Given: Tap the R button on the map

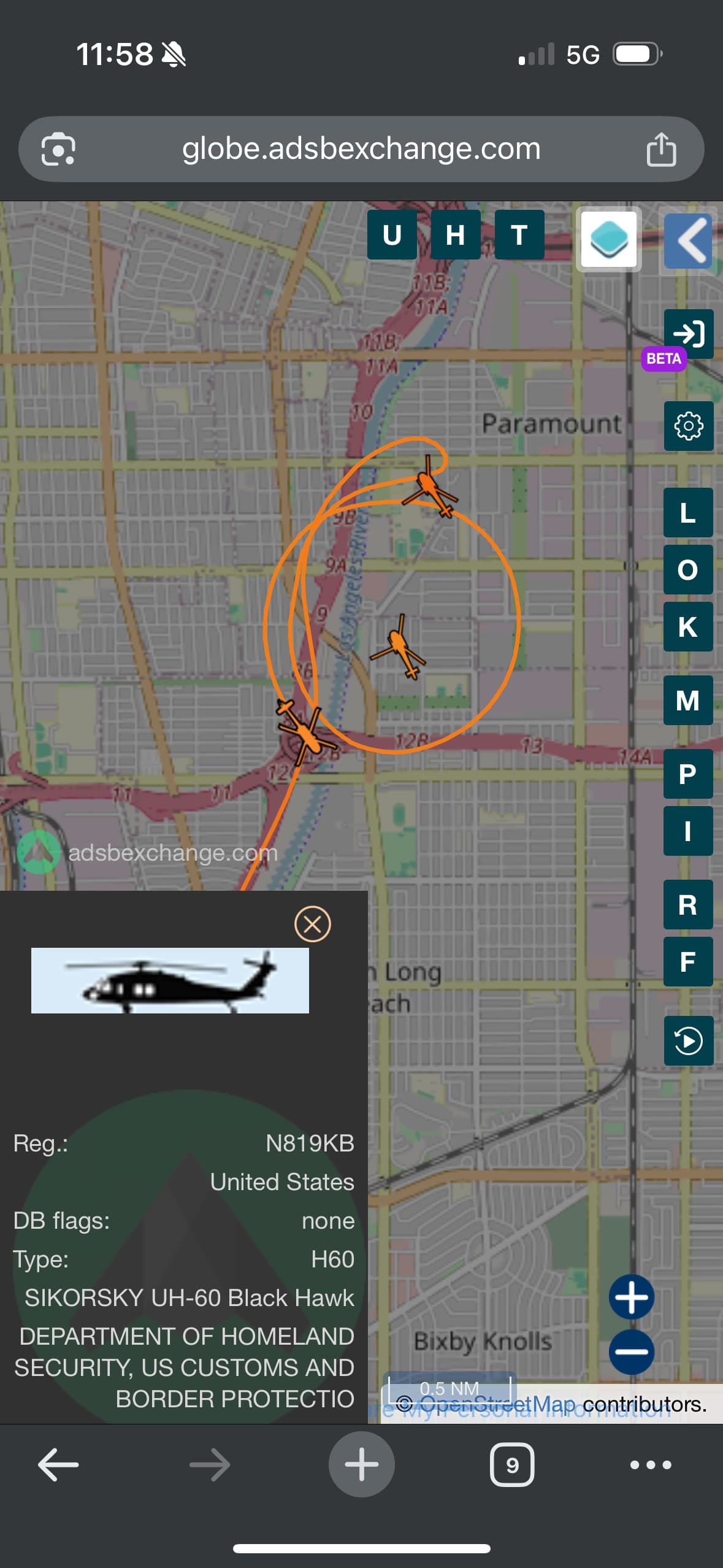Looking at the screenshot, I should point(688,904).
